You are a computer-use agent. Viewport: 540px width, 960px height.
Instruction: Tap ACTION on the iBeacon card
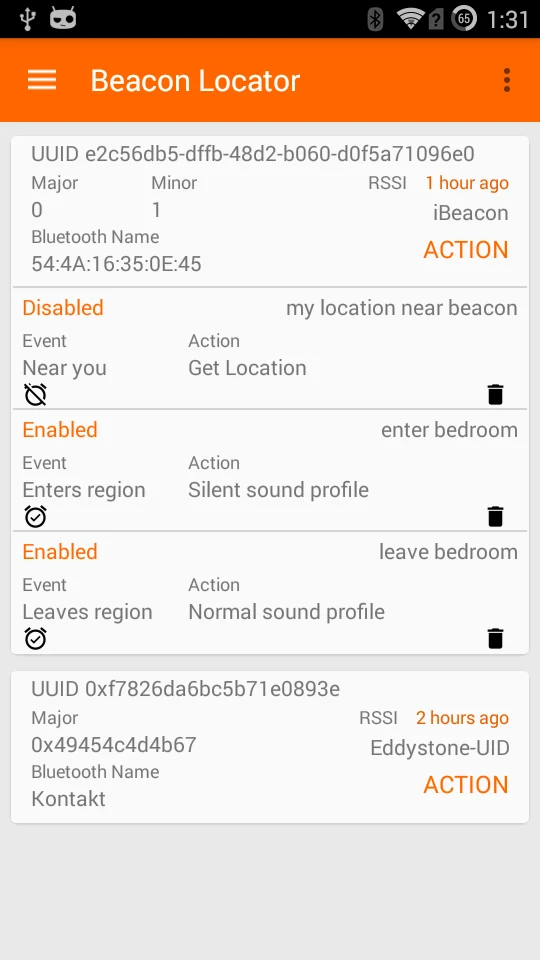pos(466,250)
